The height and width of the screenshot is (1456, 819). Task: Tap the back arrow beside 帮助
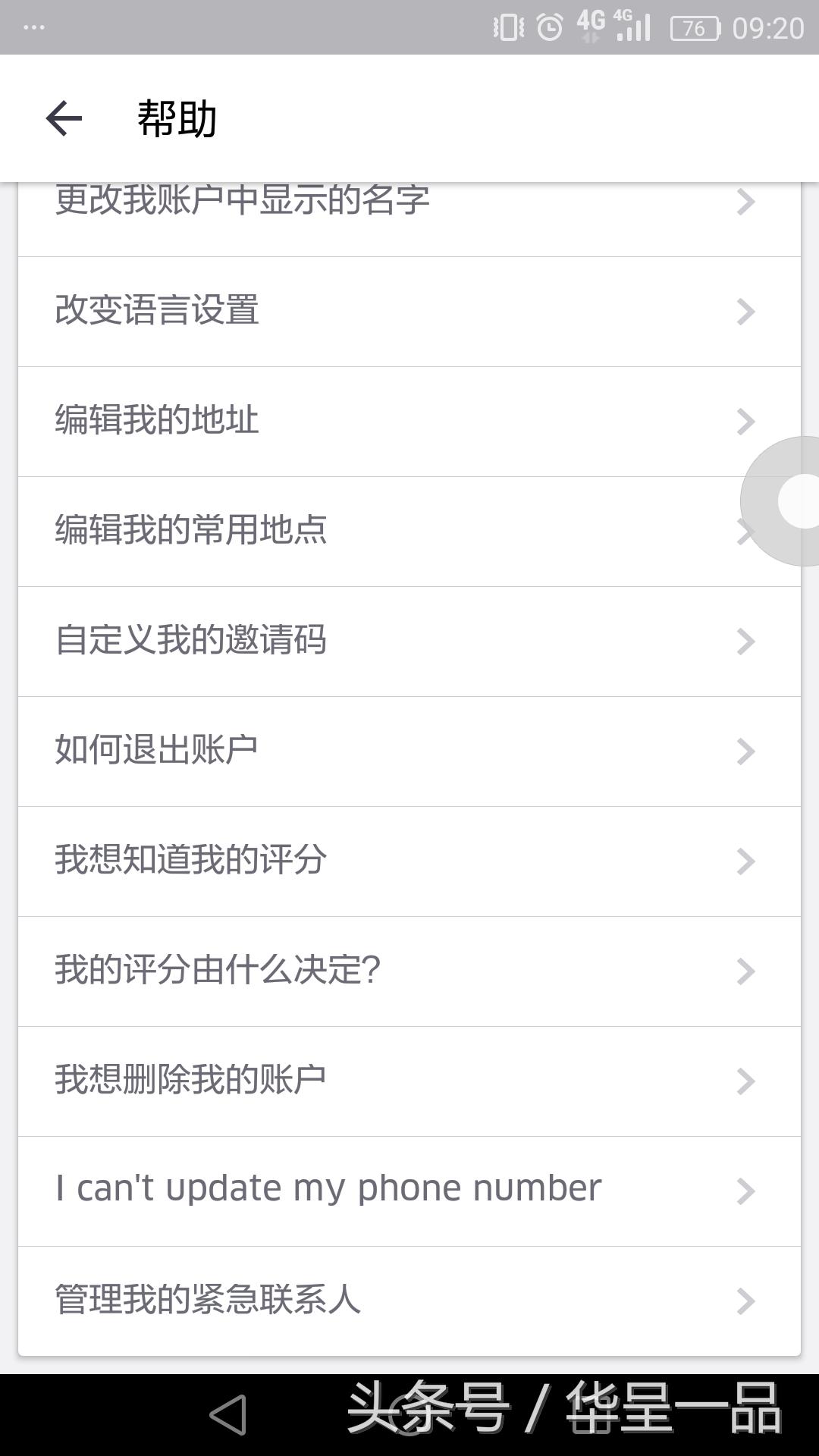(64, 118)
